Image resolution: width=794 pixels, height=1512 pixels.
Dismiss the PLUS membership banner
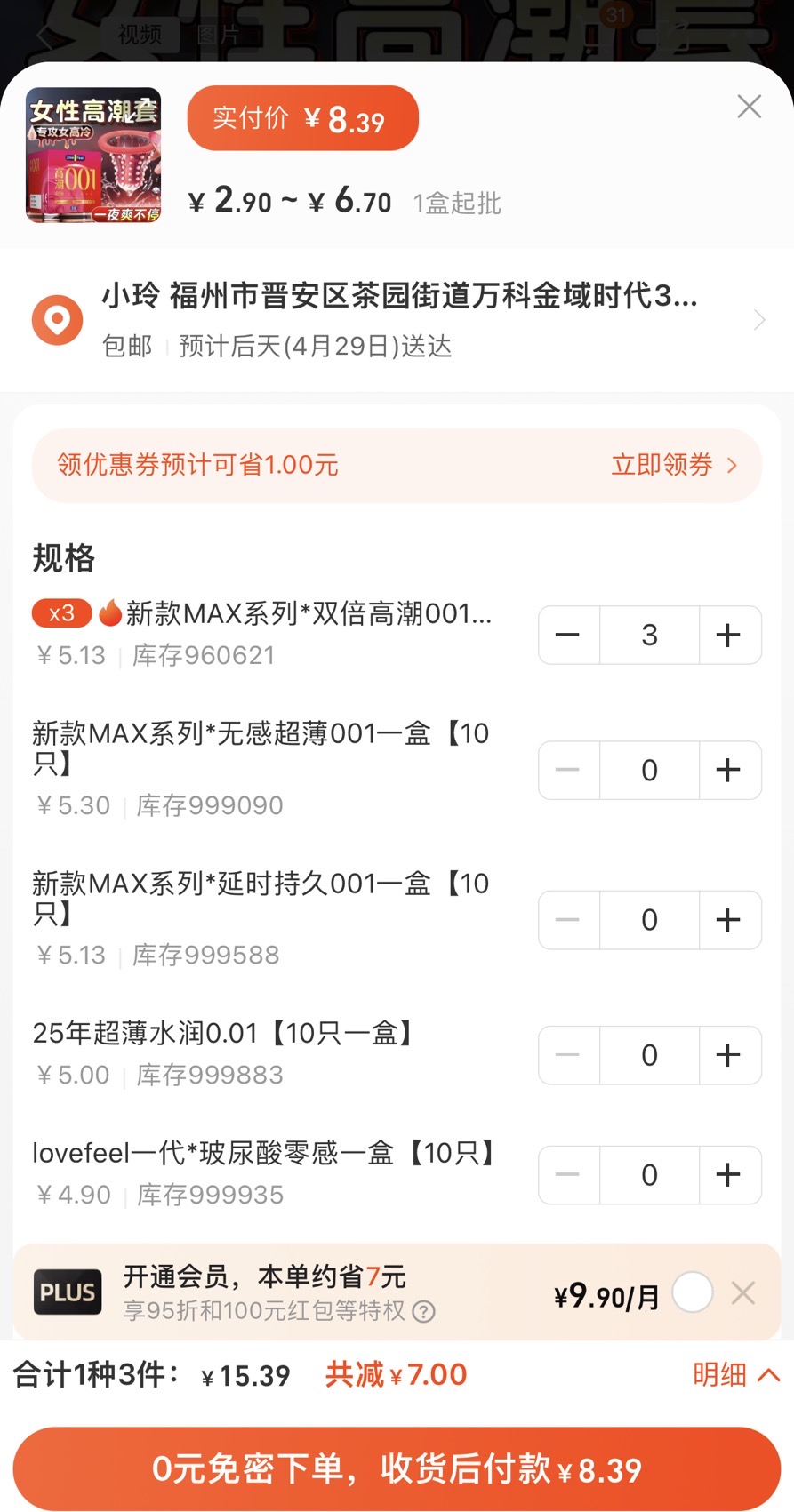(743, 1292)
